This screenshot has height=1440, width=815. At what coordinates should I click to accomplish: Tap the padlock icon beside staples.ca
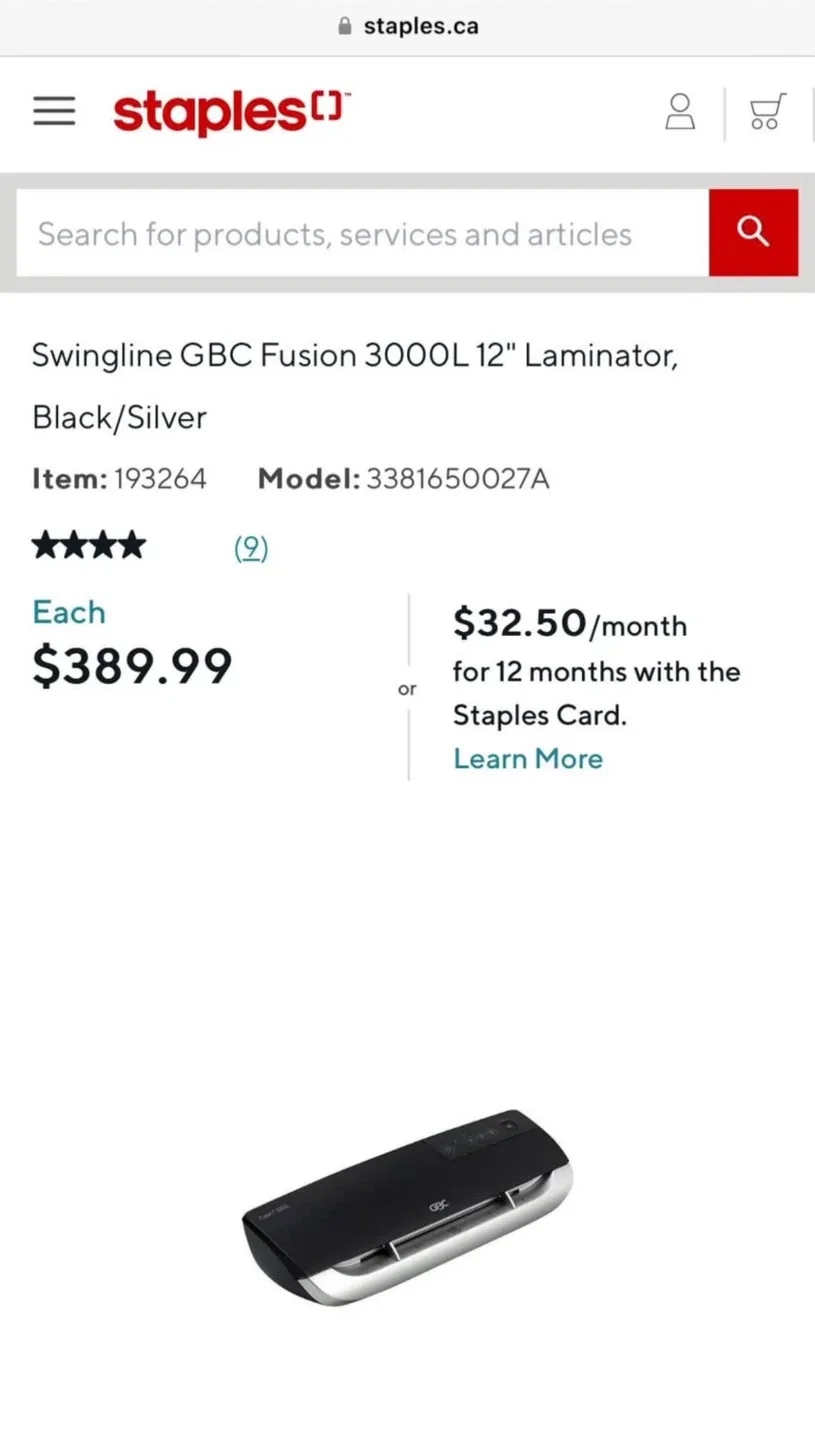pyautogui.click(x=345, y=26)
